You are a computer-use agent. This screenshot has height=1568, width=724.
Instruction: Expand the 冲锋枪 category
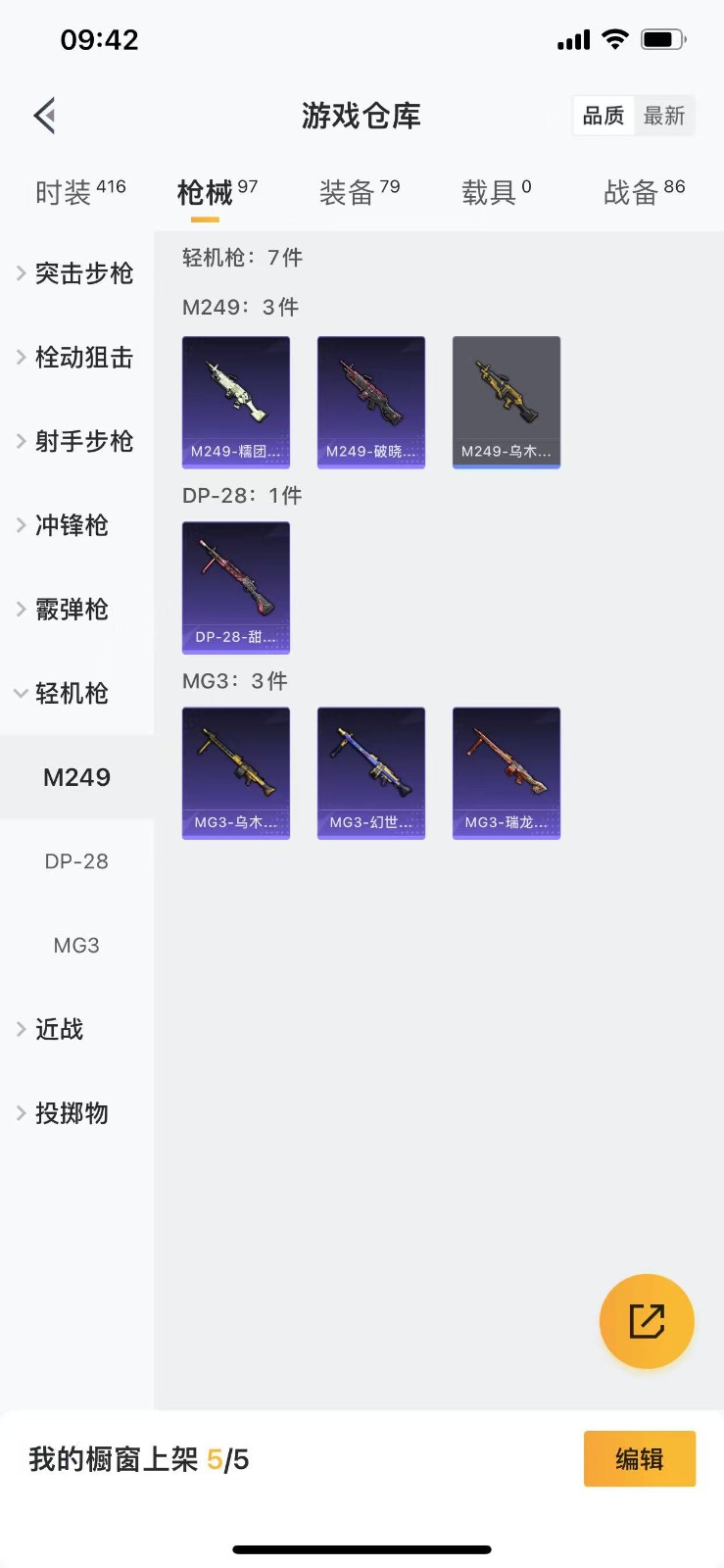click(x=76, y=525)
